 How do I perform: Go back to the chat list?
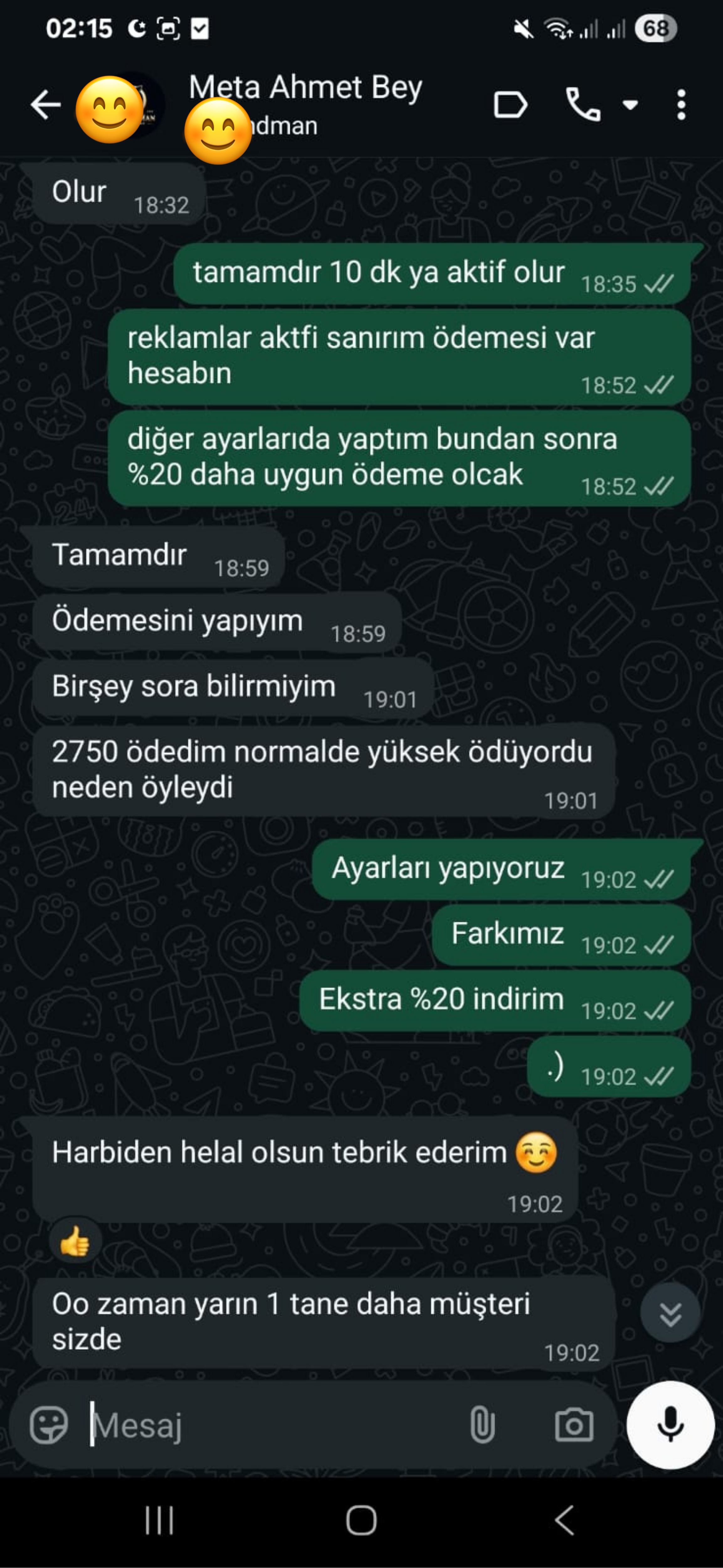pos(46,105)
